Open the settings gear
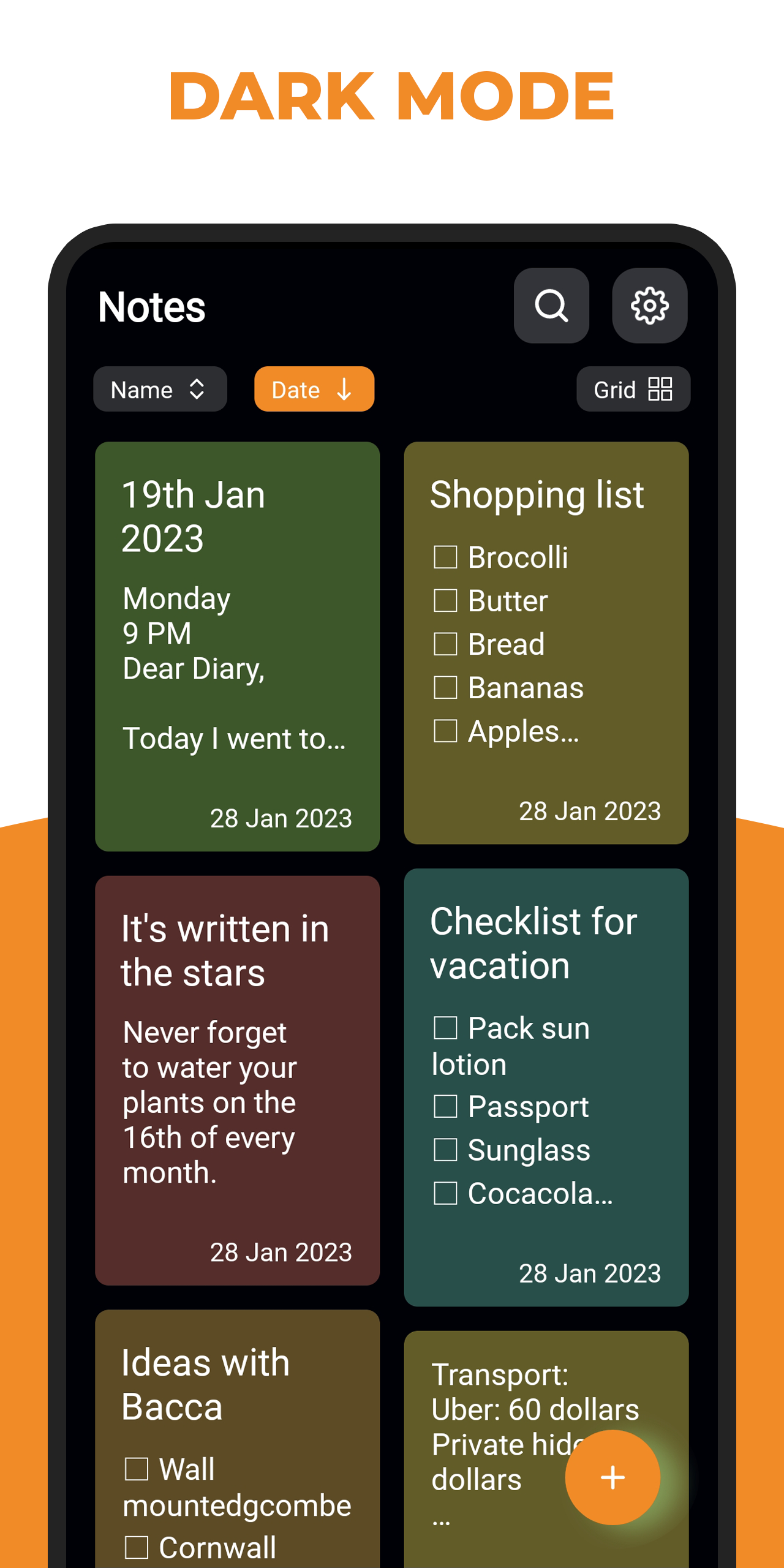Viewport: 784px width, 1568px height. tap(650, 305)
